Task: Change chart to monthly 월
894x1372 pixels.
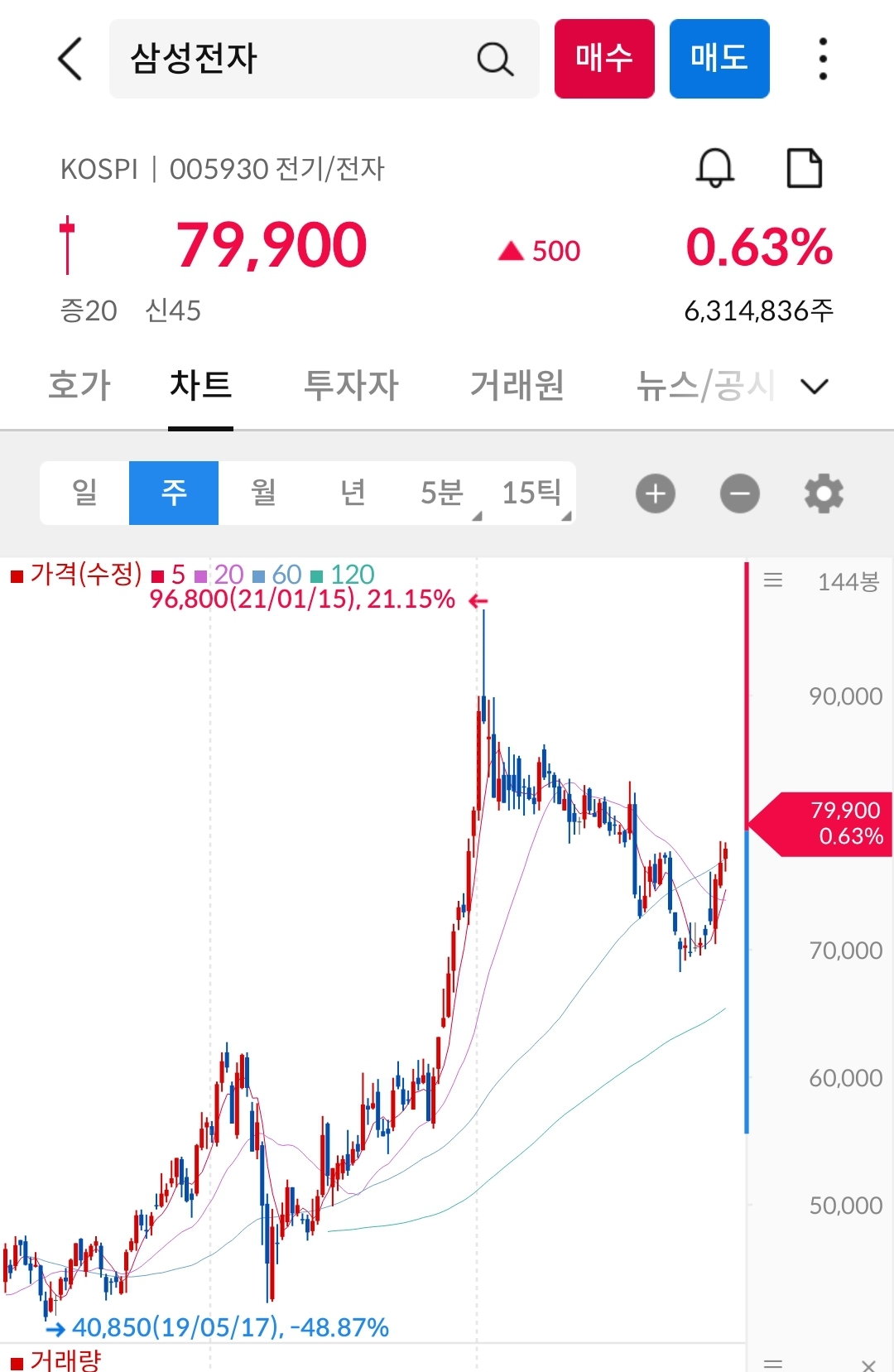Action: point(263,493)
